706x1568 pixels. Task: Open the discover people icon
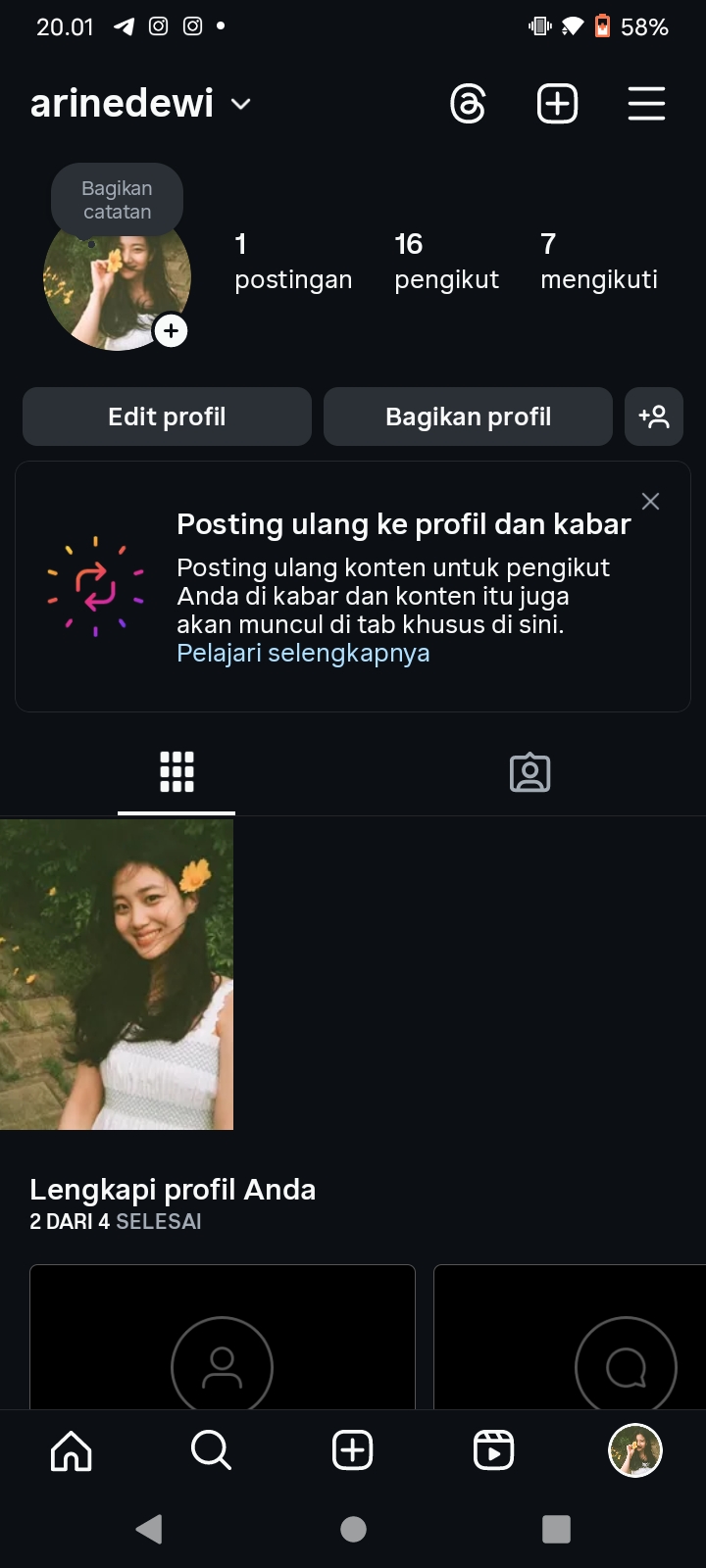coord(654,416)
